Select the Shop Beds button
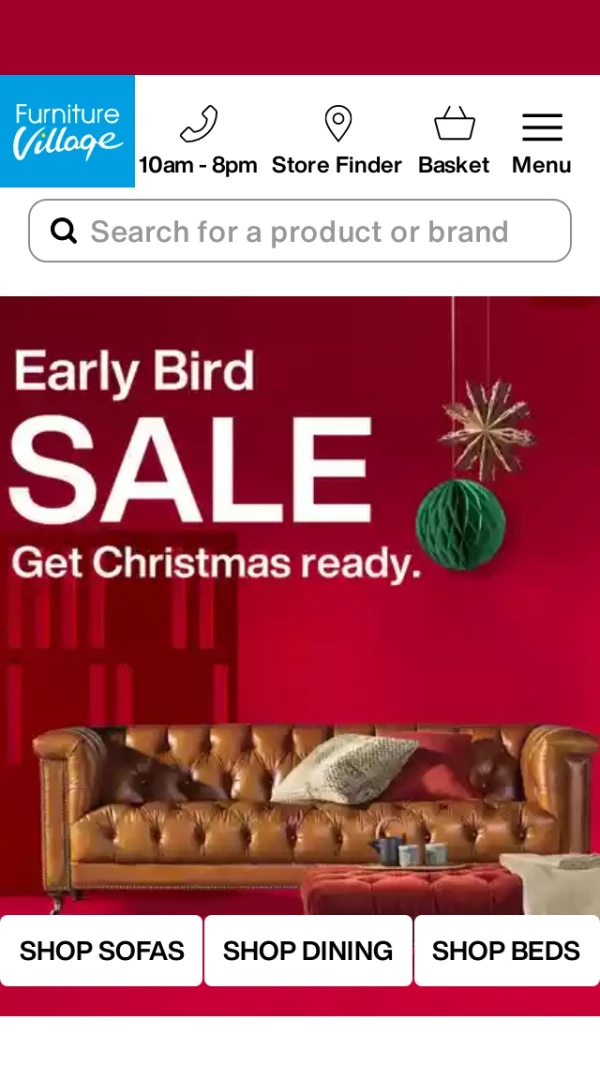600x1065 pixels. coord(506,950)
